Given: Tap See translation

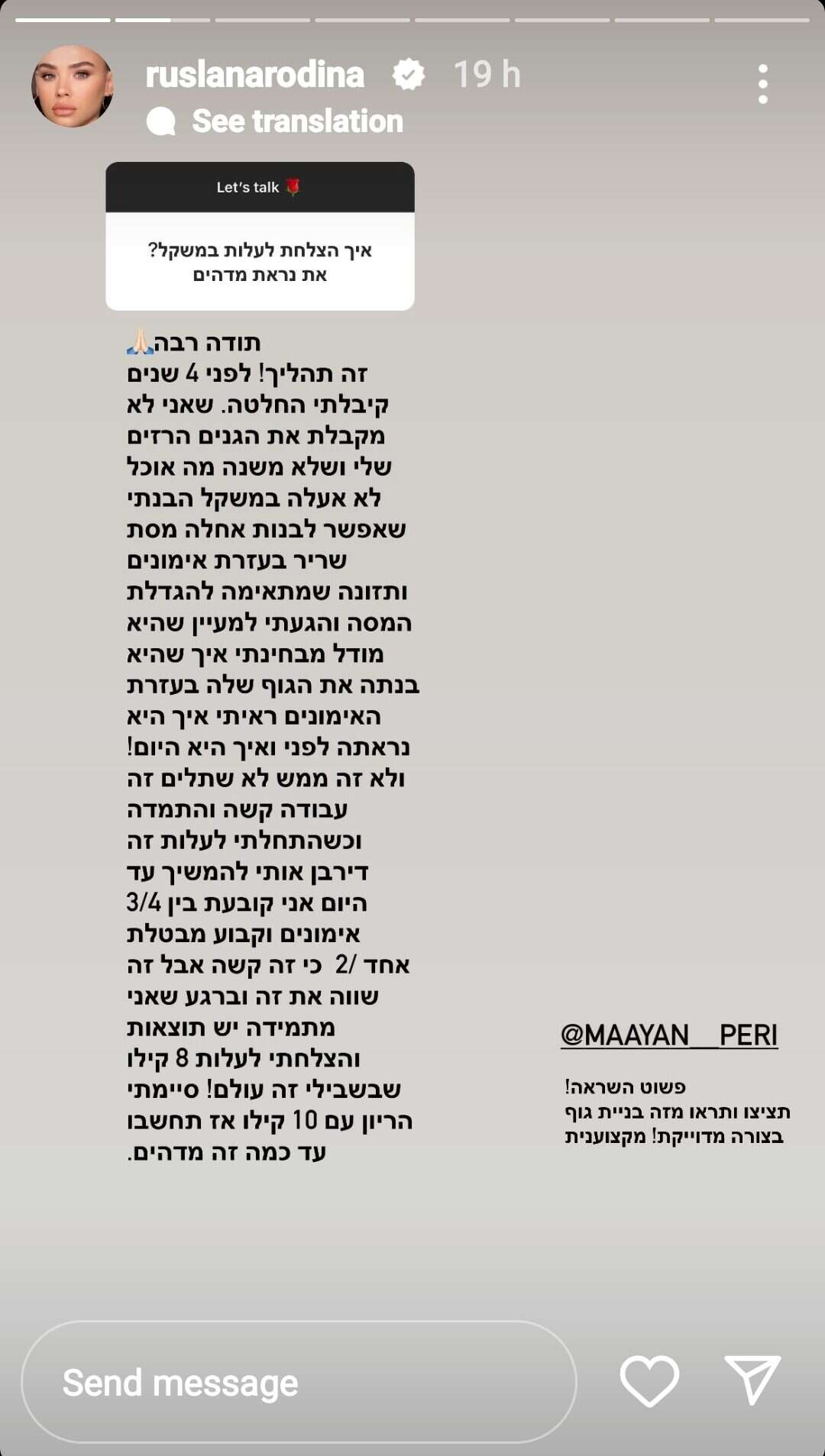Looking at the screenshot, I should tap(296, 121).
